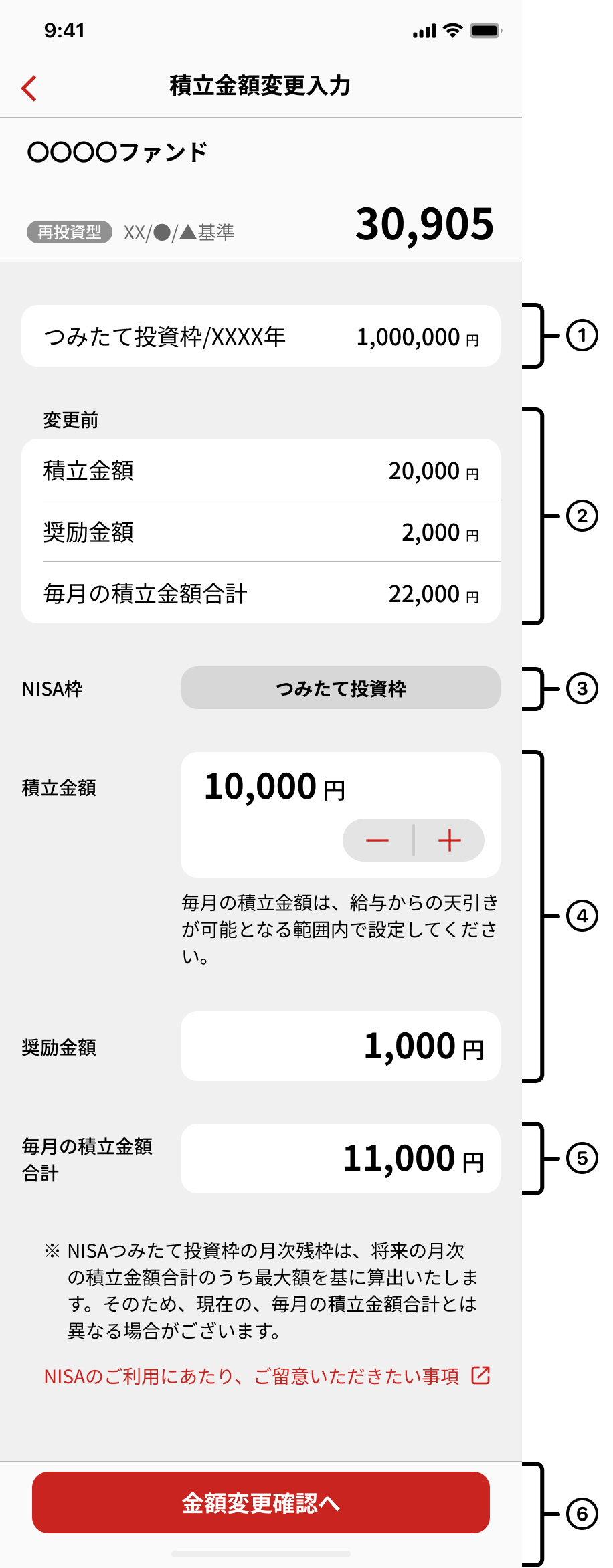Tap the 奨励金額 1,000円 field

(340, 1046)
